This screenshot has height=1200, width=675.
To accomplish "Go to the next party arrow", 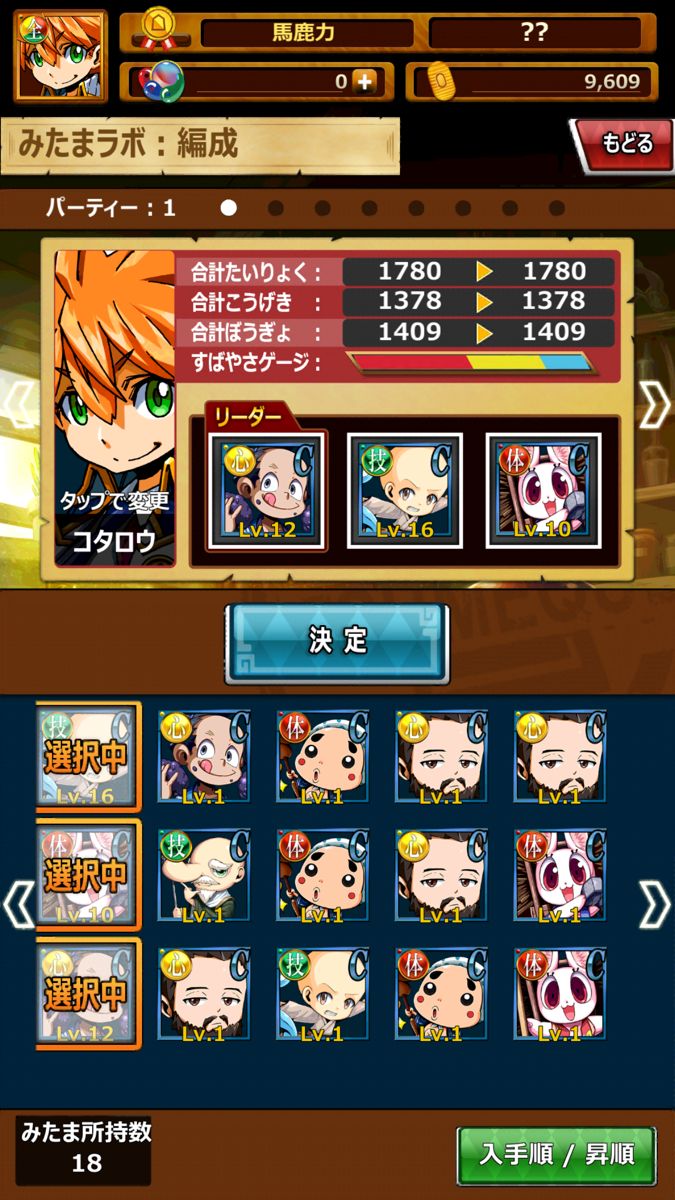I will tap(654, 405).
